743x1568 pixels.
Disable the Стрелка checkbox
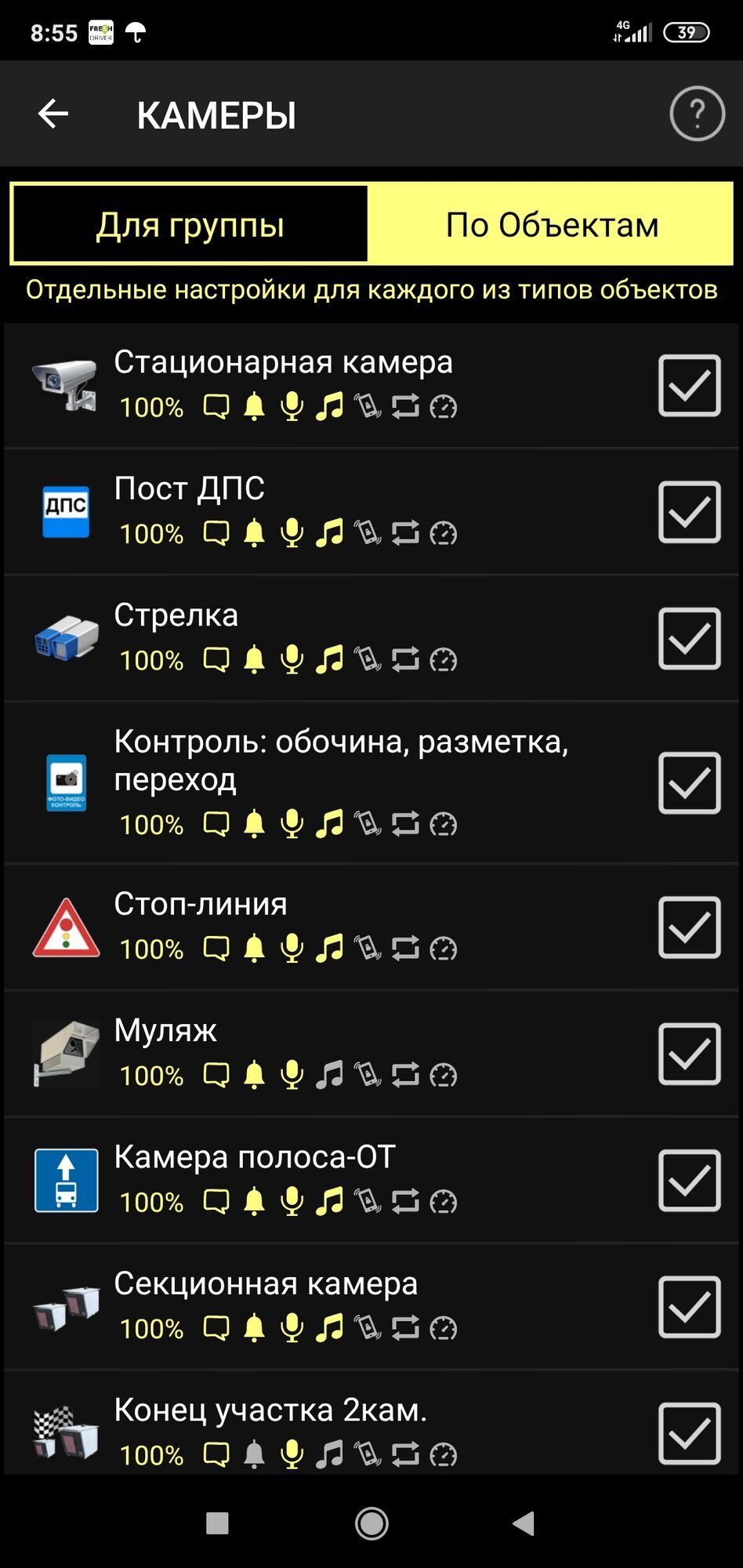tap(689, 637)
